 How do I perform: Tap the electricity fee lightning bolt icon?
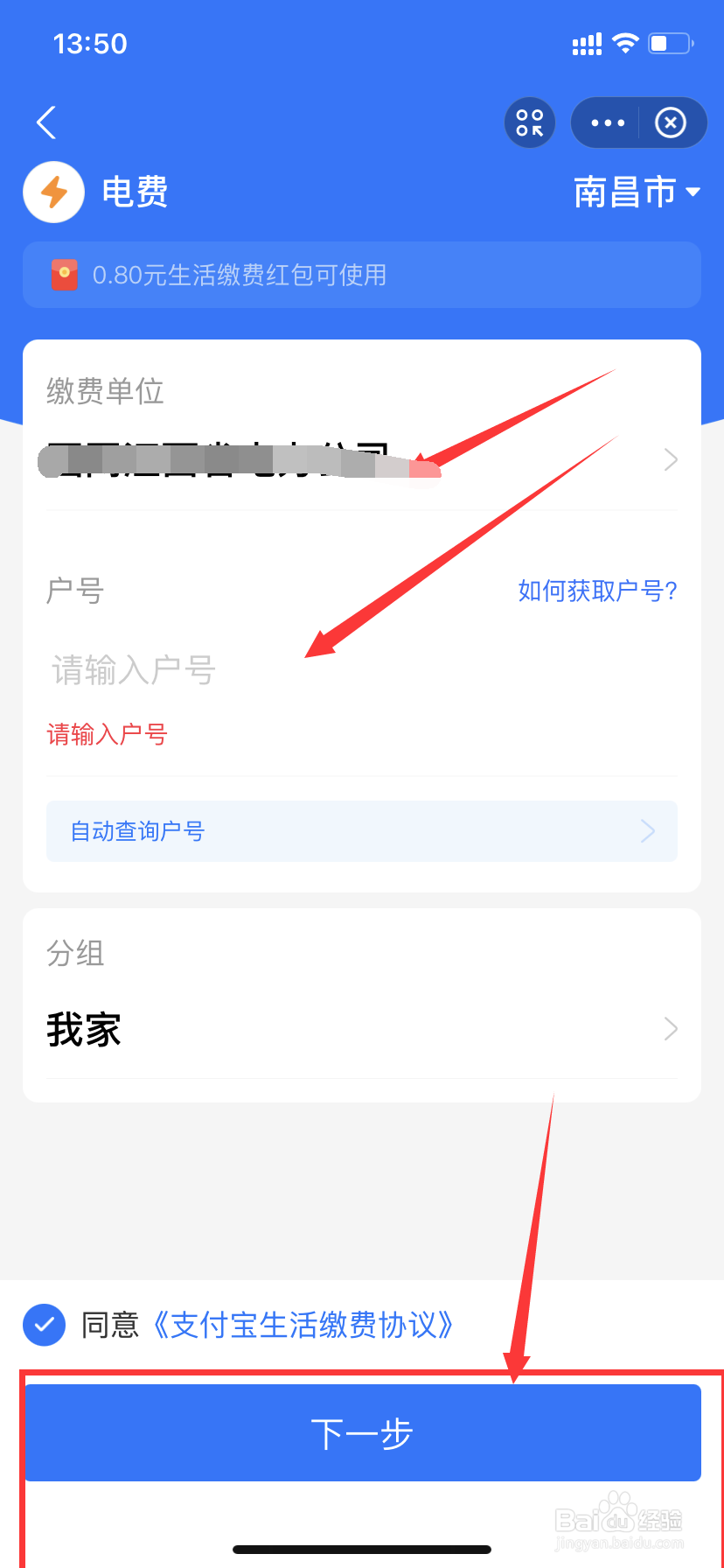click(53, 192)
